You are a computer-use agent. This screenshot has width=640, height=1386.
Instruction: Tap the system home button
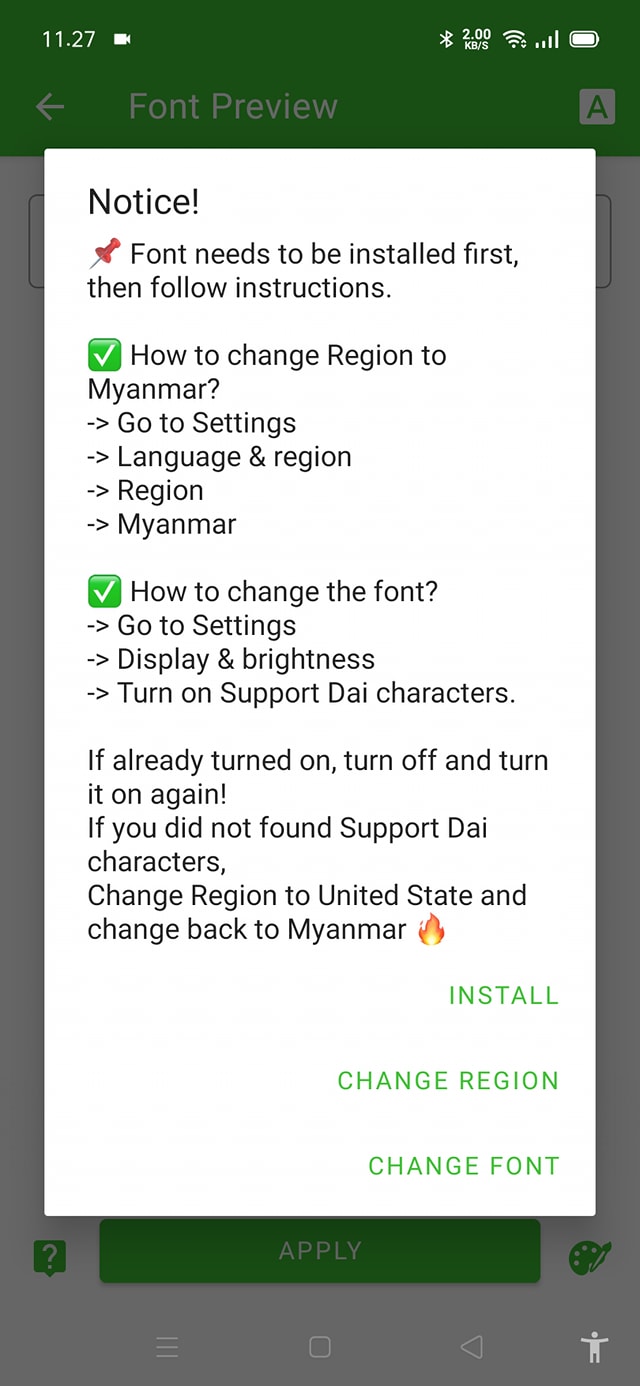pos(320,1347)
